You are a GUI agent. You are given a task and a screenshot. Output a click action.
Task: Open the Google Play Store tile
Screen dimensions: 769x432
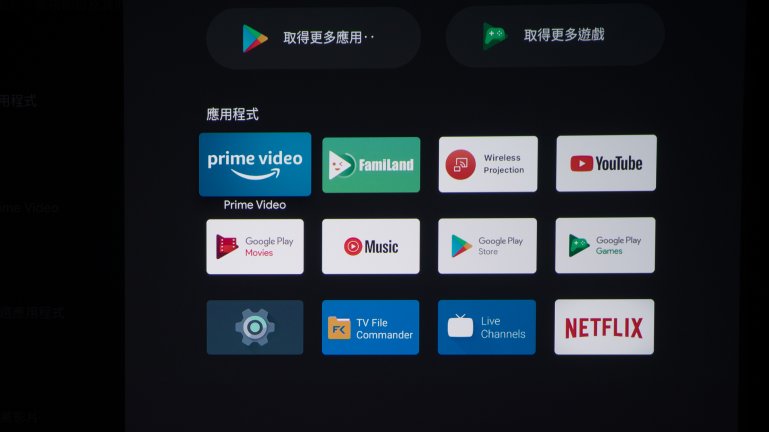pyautogui.click(x=488, y=246)
